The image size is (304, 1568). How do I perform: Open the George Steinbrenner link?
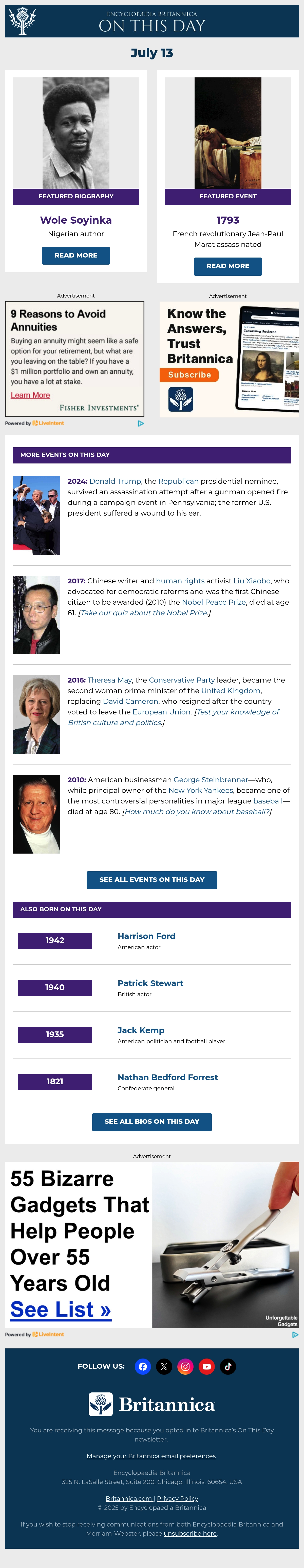[x=211, y=780]
